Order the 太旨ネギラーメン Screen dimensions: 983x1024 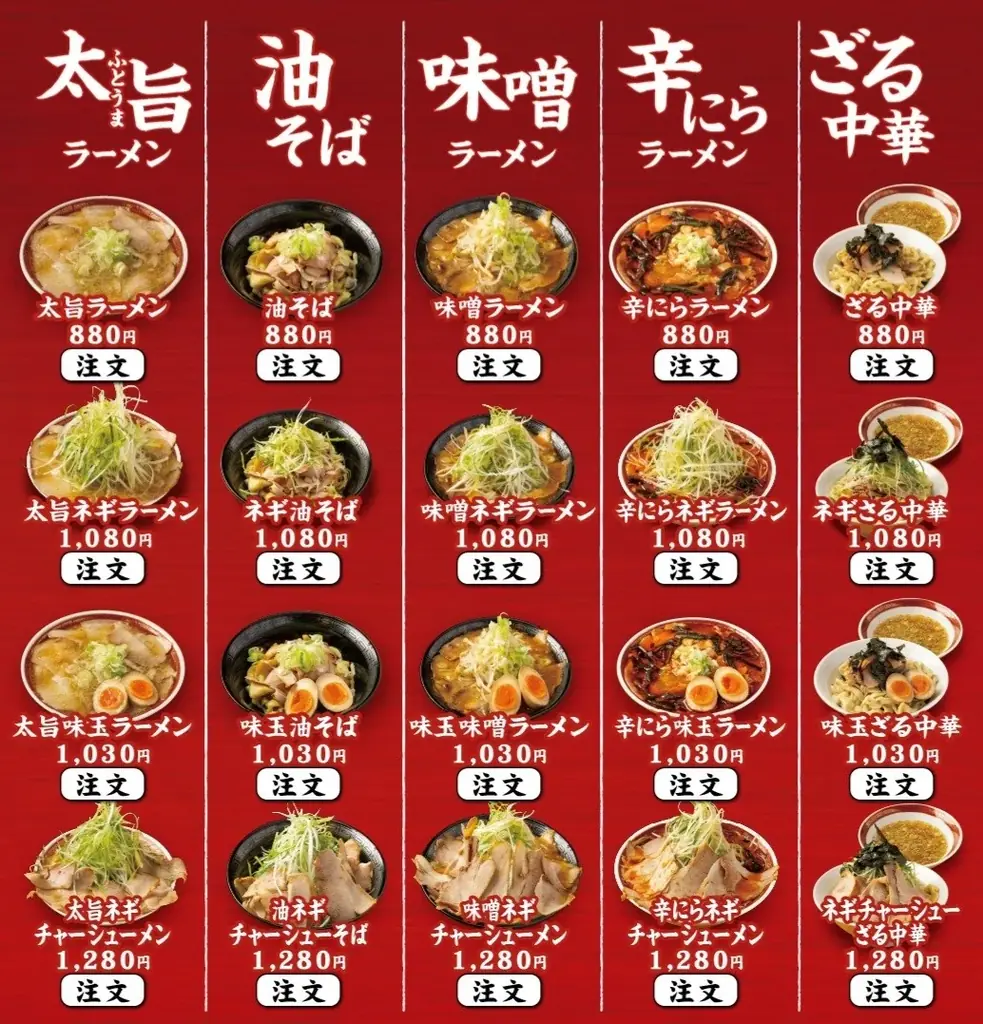point(103,570)
